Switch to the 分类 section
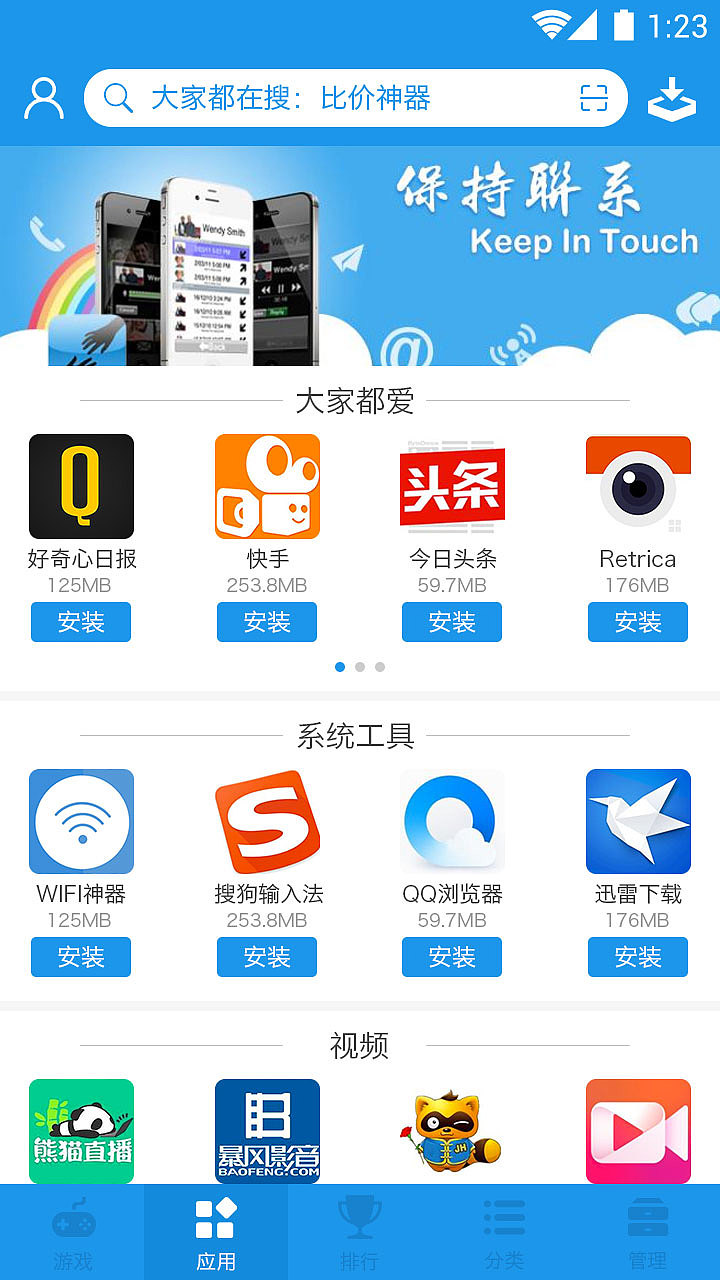Screen dimensions: 720x1280 point(504,1232)
